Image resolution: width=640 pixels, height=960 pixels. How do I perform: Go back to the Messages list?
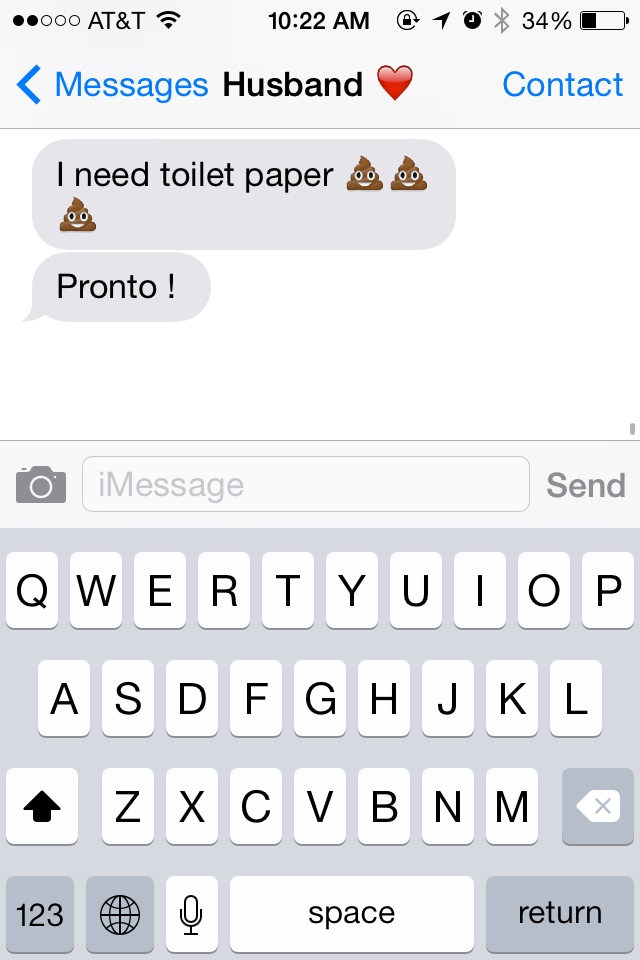click(110, 85)
